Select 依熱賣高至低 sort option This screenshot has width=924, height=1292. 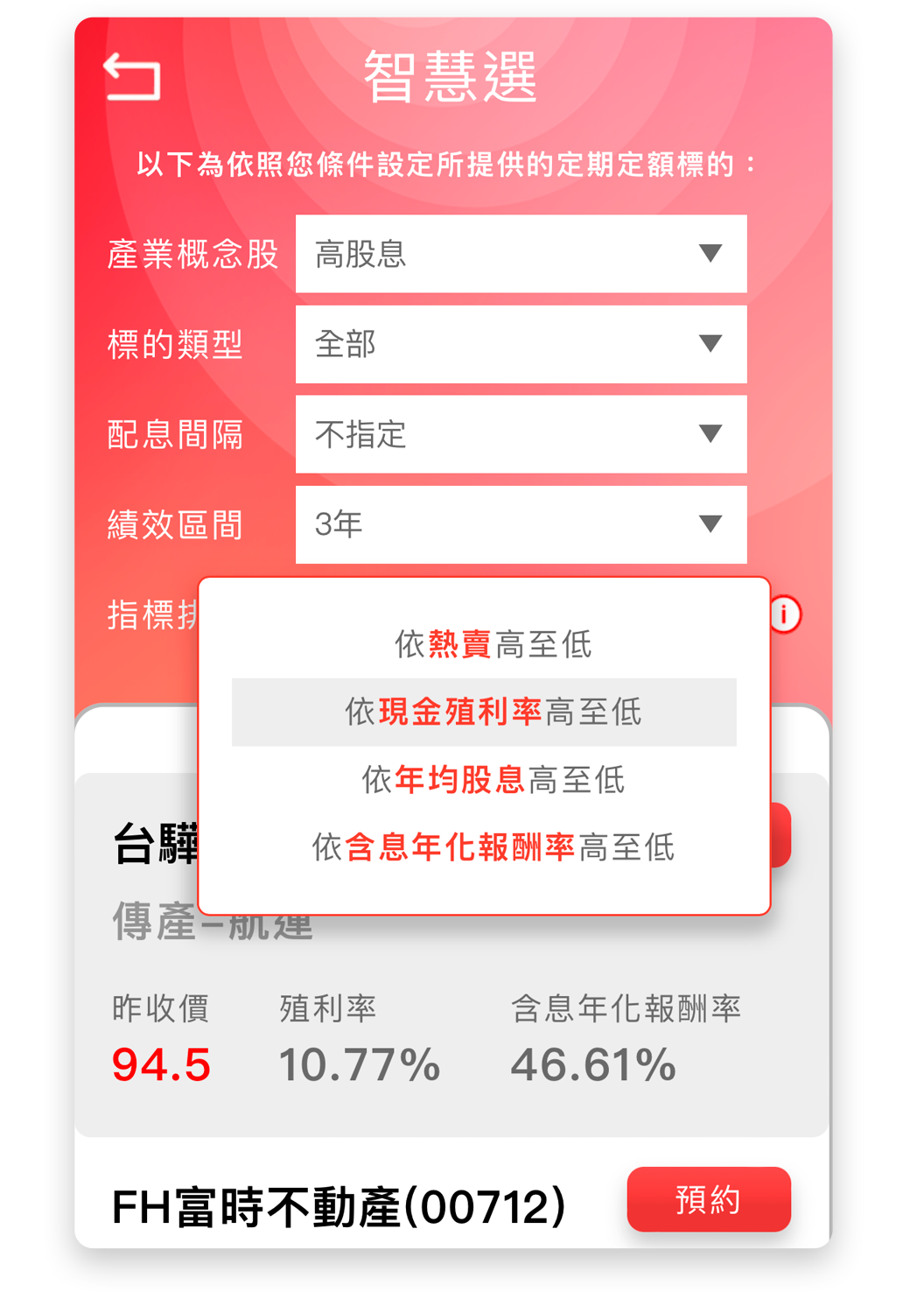click(493, 644)
